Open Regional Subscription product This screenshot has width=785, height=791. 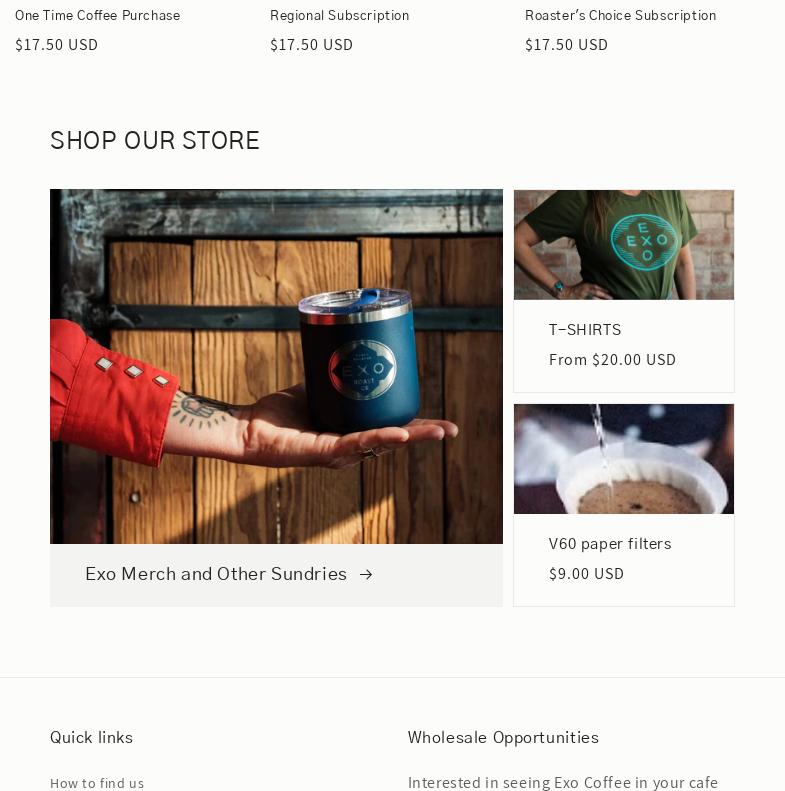(x=339, y=15)
